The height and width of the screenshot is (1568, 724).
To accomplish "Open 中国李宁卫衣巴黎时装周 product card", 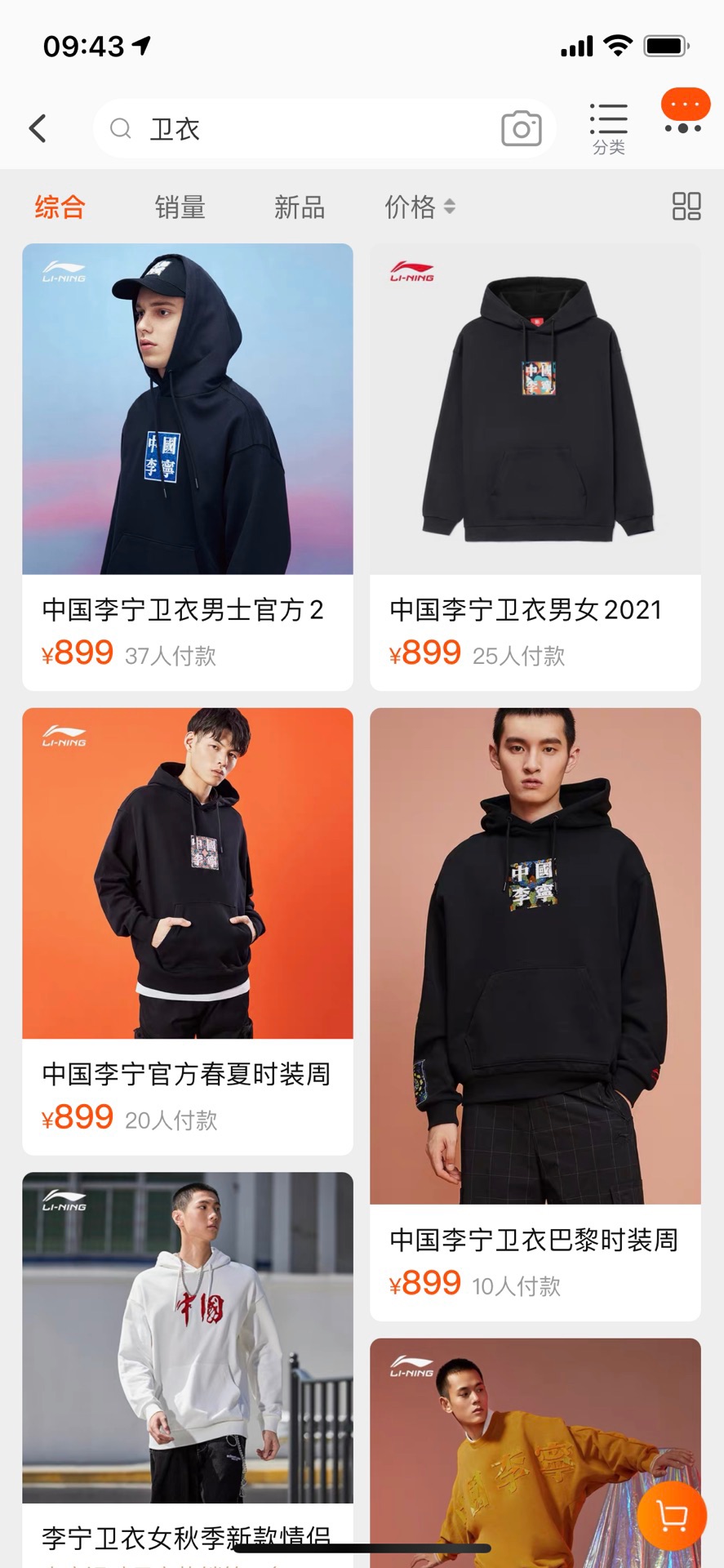I will (x=535, y=1013).
